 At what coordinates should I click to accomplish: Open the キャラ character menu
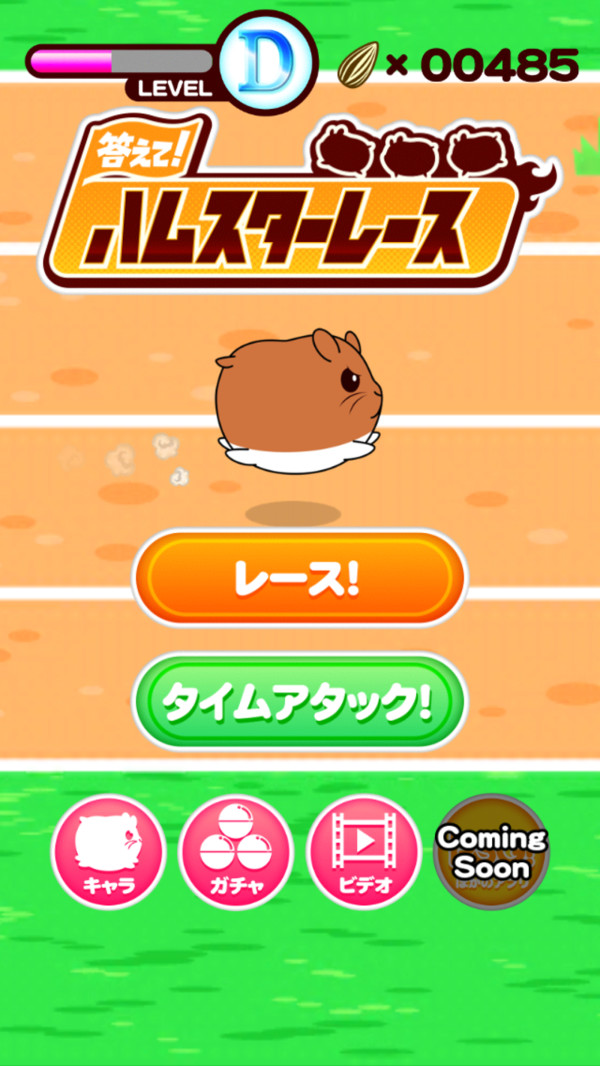[x=107, y=851]
